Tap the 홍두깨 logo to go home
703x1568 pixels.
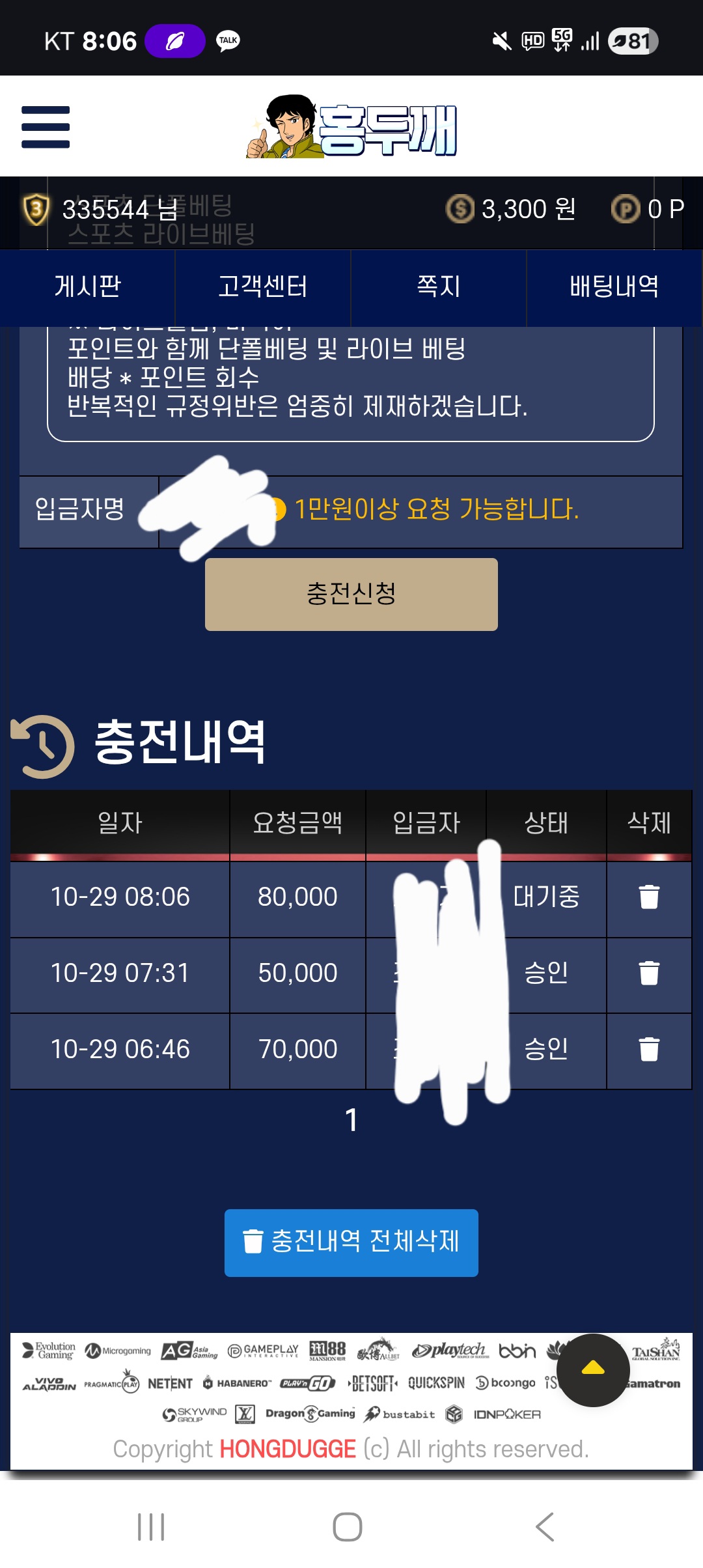click(x=353, y=127)
